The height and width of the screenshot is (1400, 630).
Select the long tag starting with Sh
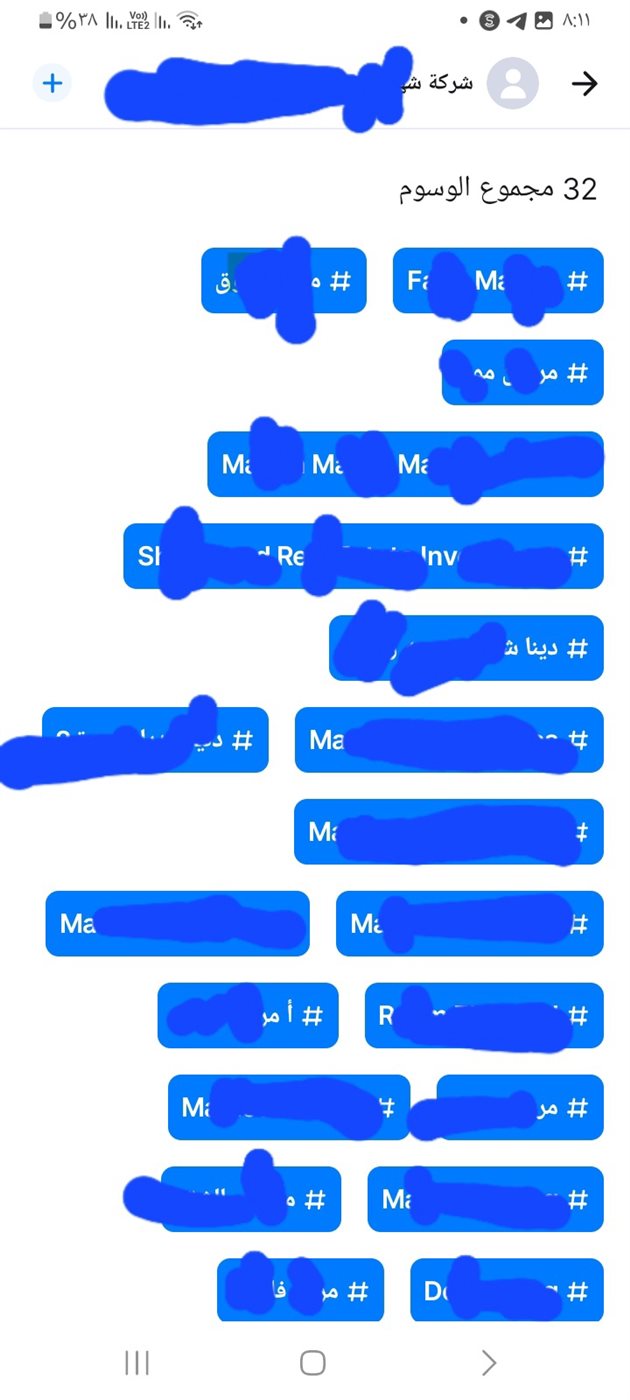pos(363,556)
